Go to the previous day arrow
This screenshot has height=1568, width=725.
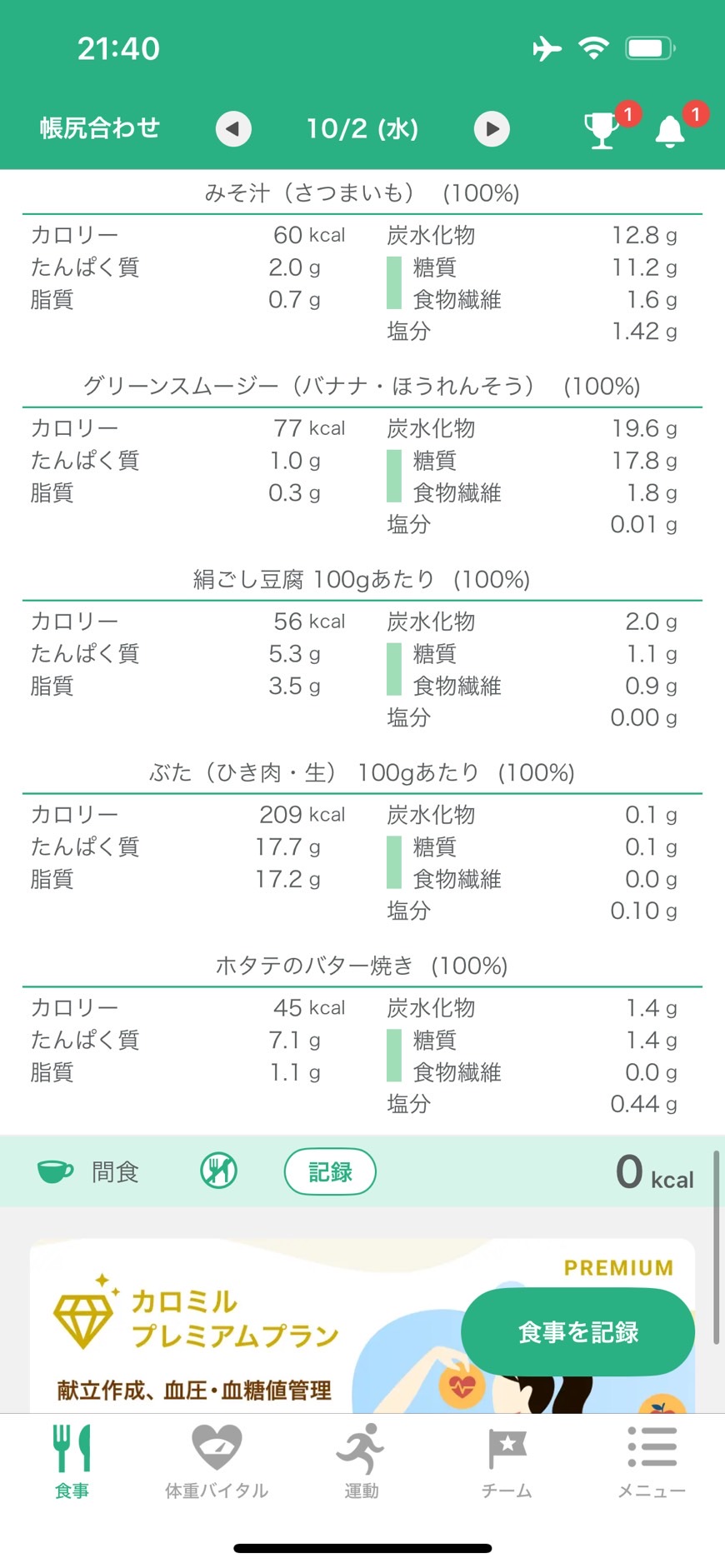[x=233, y=129]
